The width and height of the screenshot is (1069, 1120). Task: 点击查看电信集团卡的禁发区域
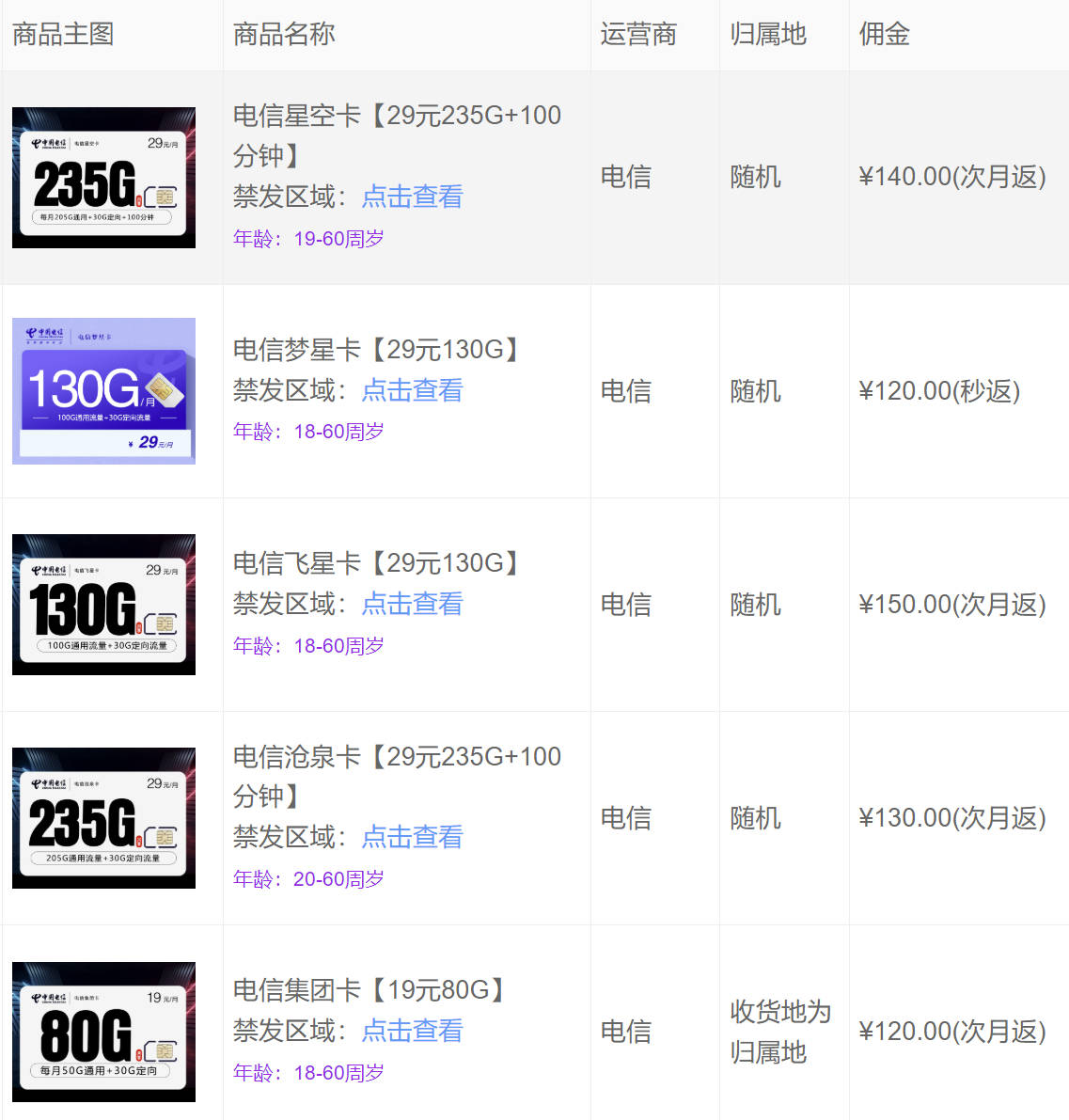412,1031
